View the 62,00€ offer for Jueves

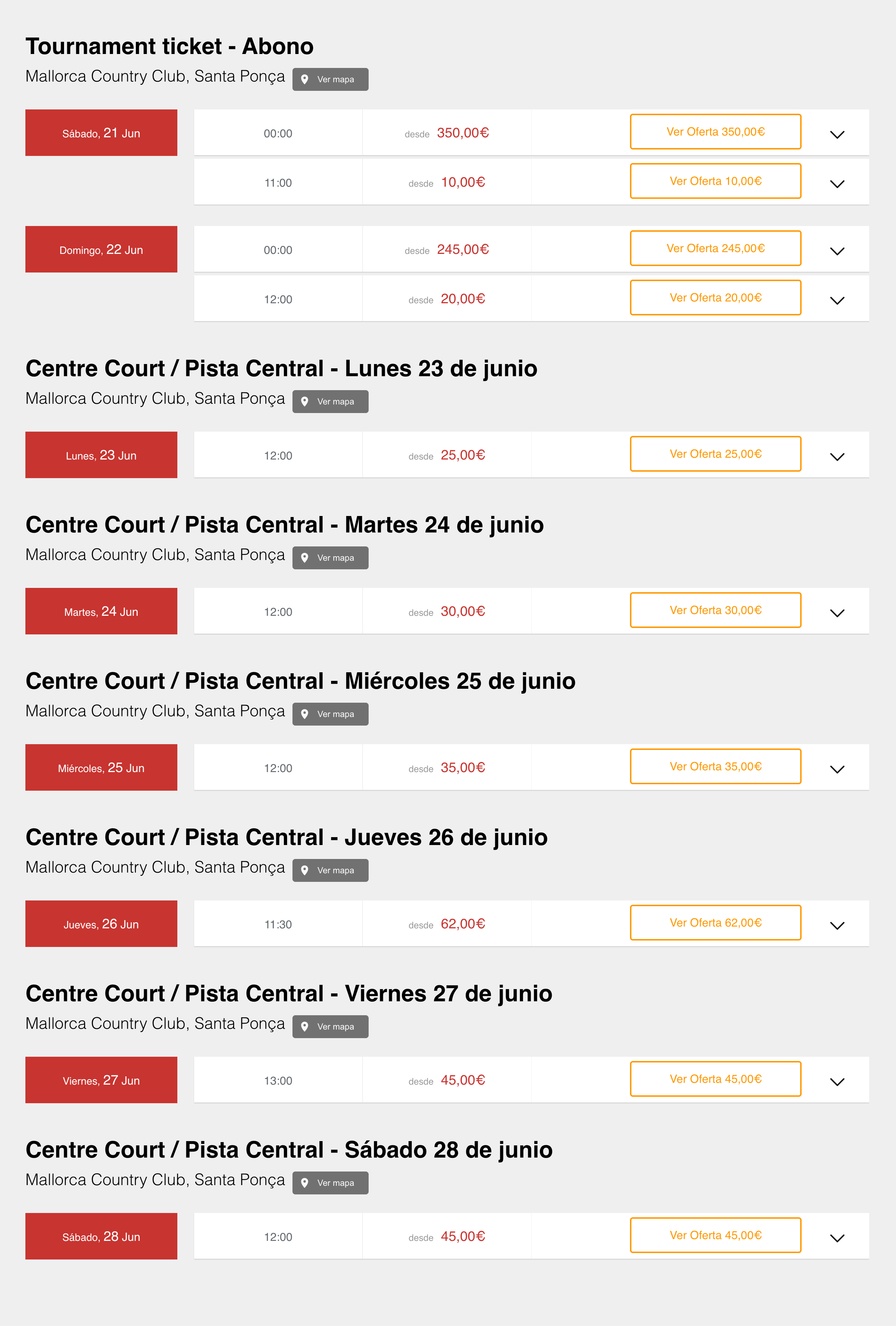(x=715, y=923)
